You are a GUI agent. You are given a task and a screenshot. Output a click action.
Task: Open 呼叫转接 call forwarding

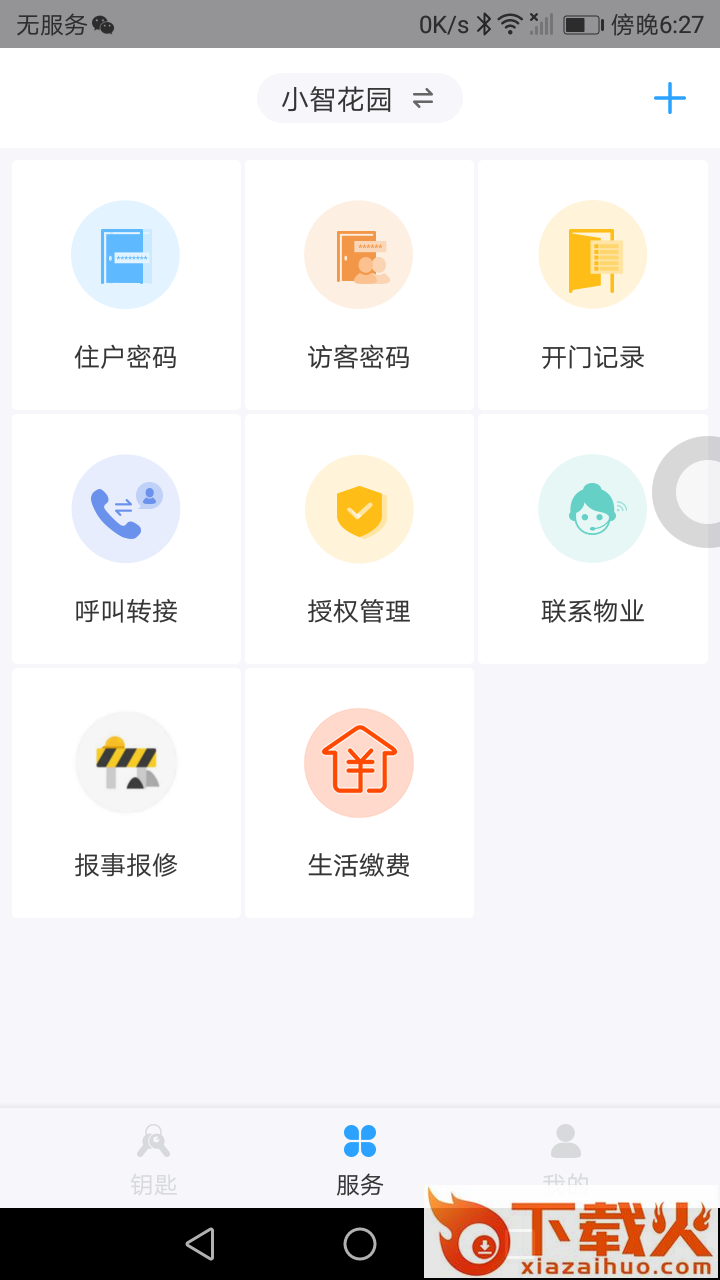click(x=126, y=539)
